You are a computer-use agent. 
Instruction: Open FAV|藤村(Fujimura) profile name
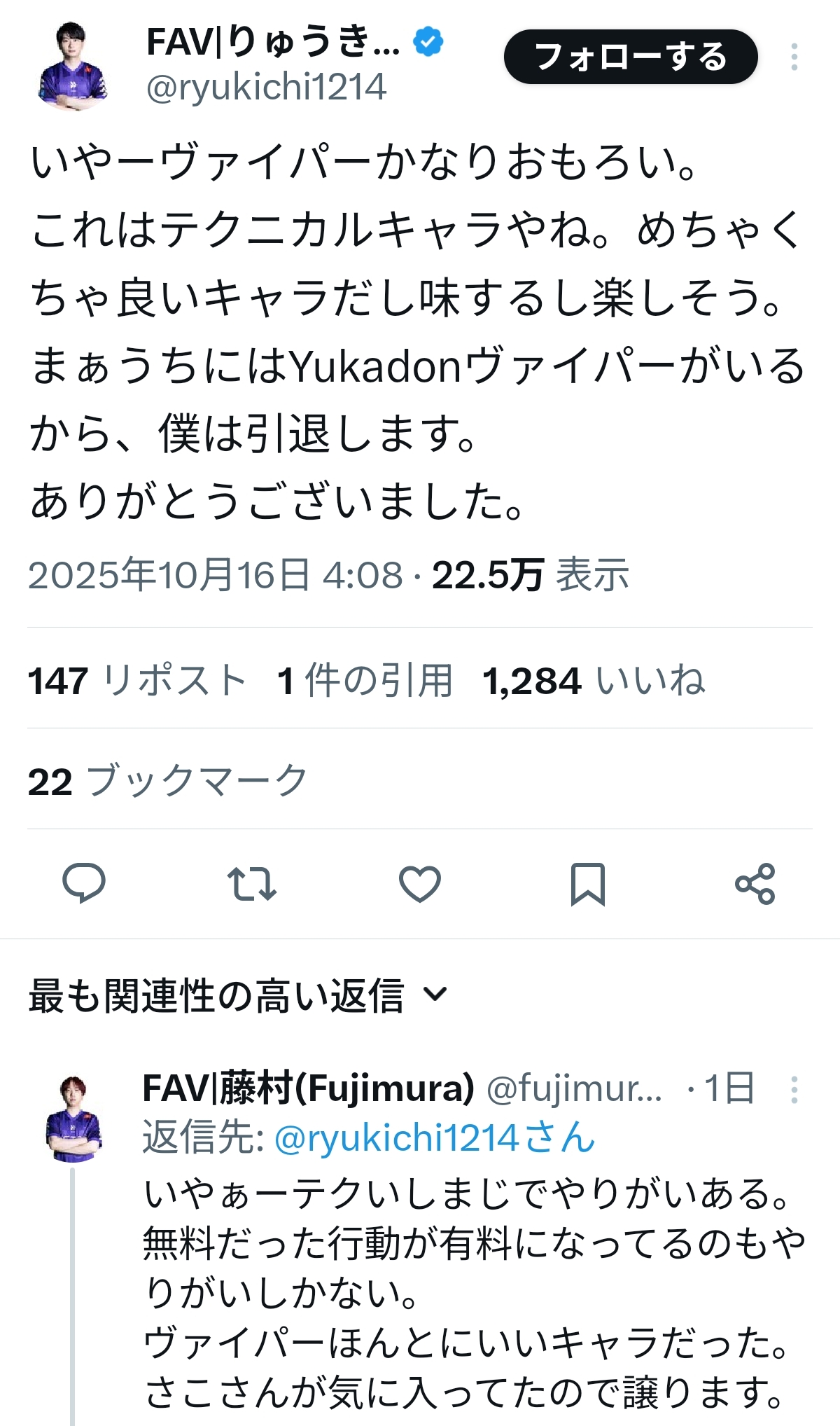pyautogui.click(x=308, y=1089)
